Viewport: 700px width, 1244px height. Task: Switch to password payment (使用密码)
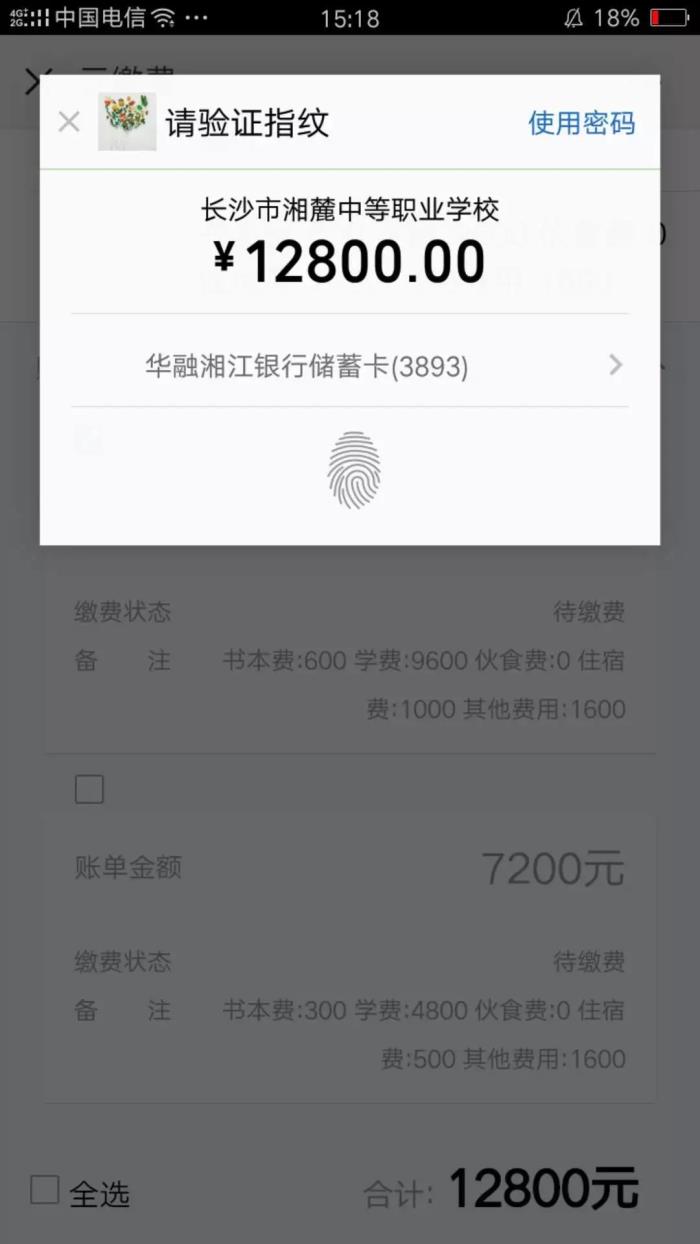(x=581, y=123)
